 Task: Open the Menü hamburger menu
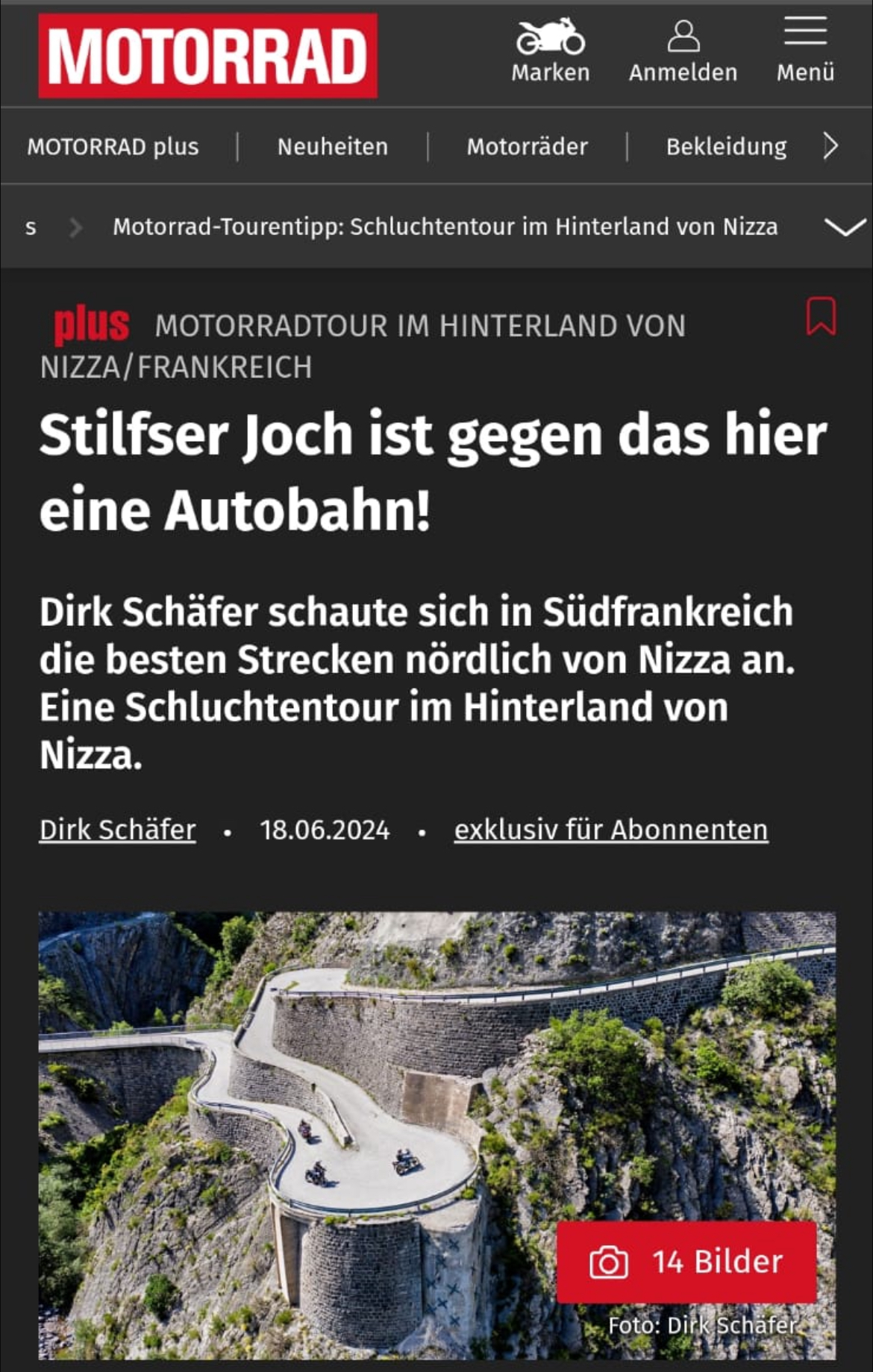(805, 51)
